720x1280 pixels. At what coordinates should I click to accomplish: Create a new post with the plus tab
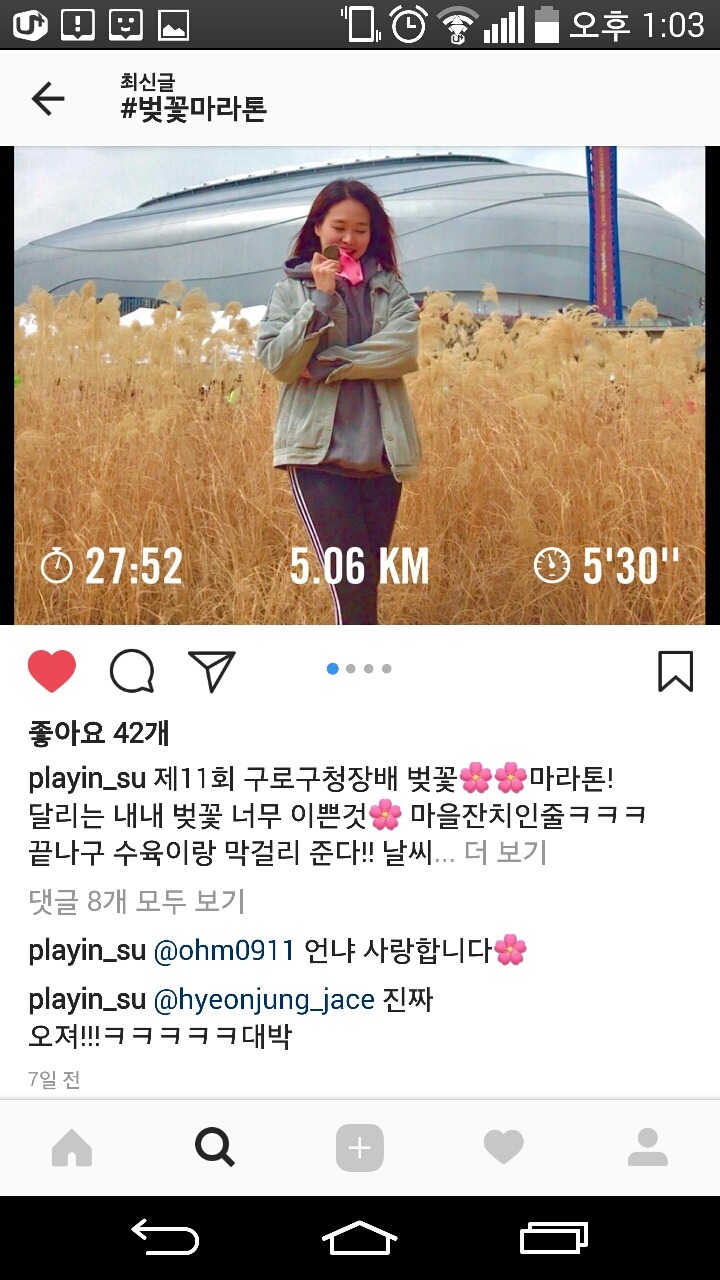[359, 1148]
